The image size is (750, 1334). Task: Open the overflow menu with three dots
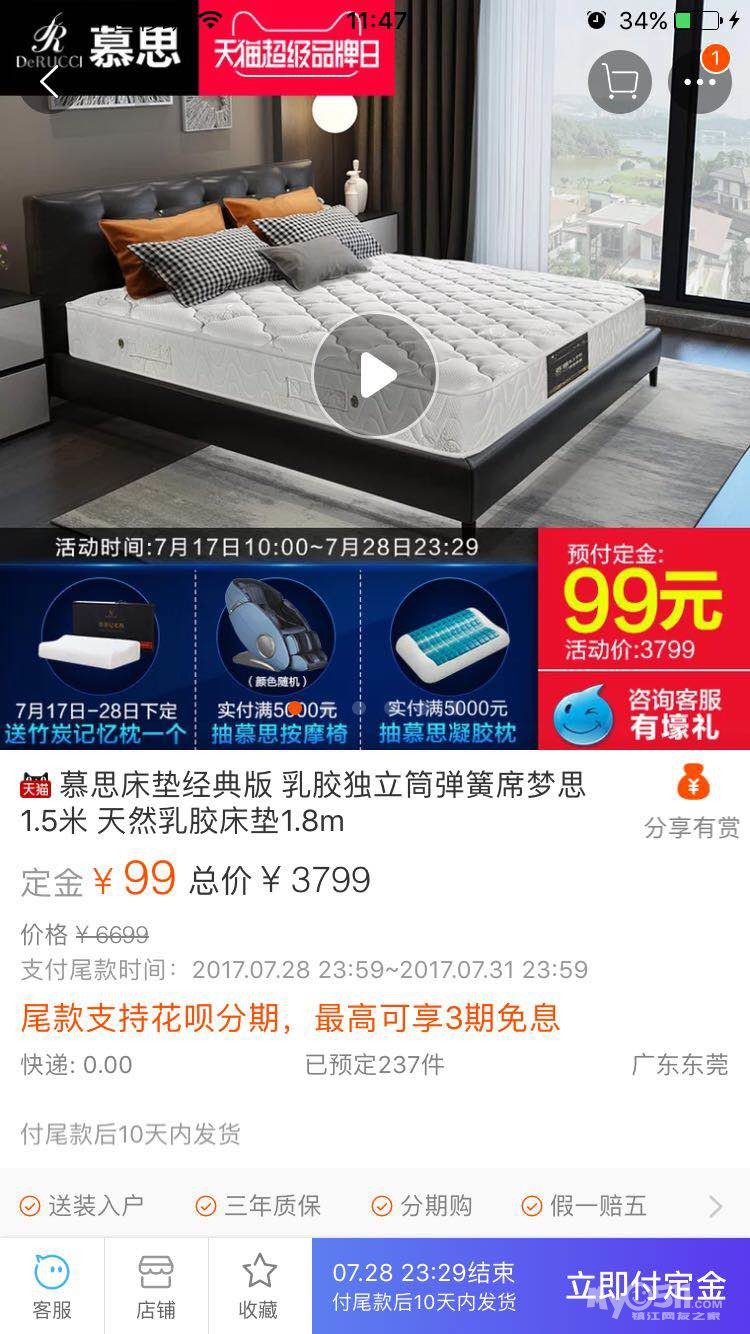point(699,82)
